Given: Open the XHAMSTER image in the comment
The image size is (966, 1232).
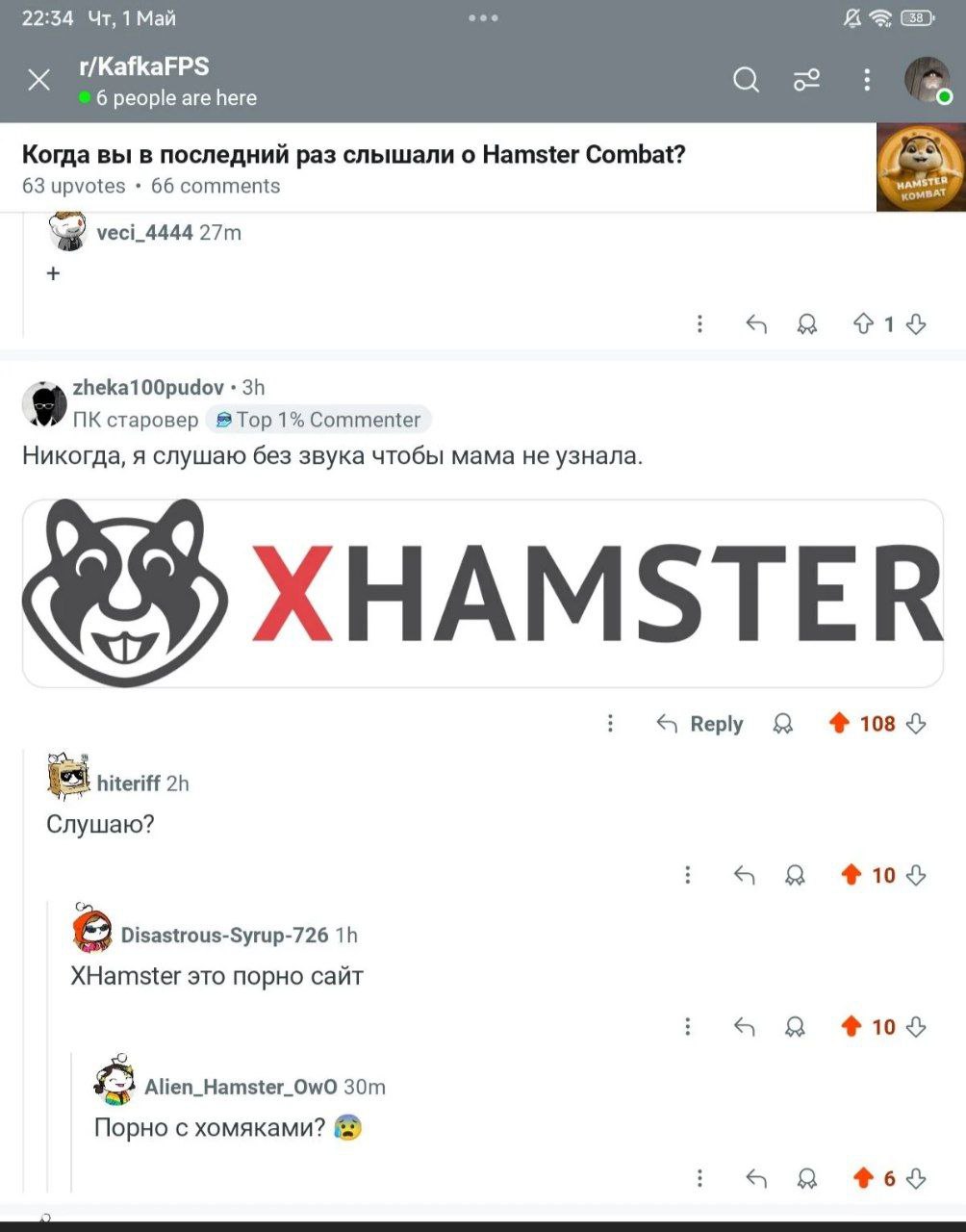Looking at the screenshot, I should tap(482, 593).
